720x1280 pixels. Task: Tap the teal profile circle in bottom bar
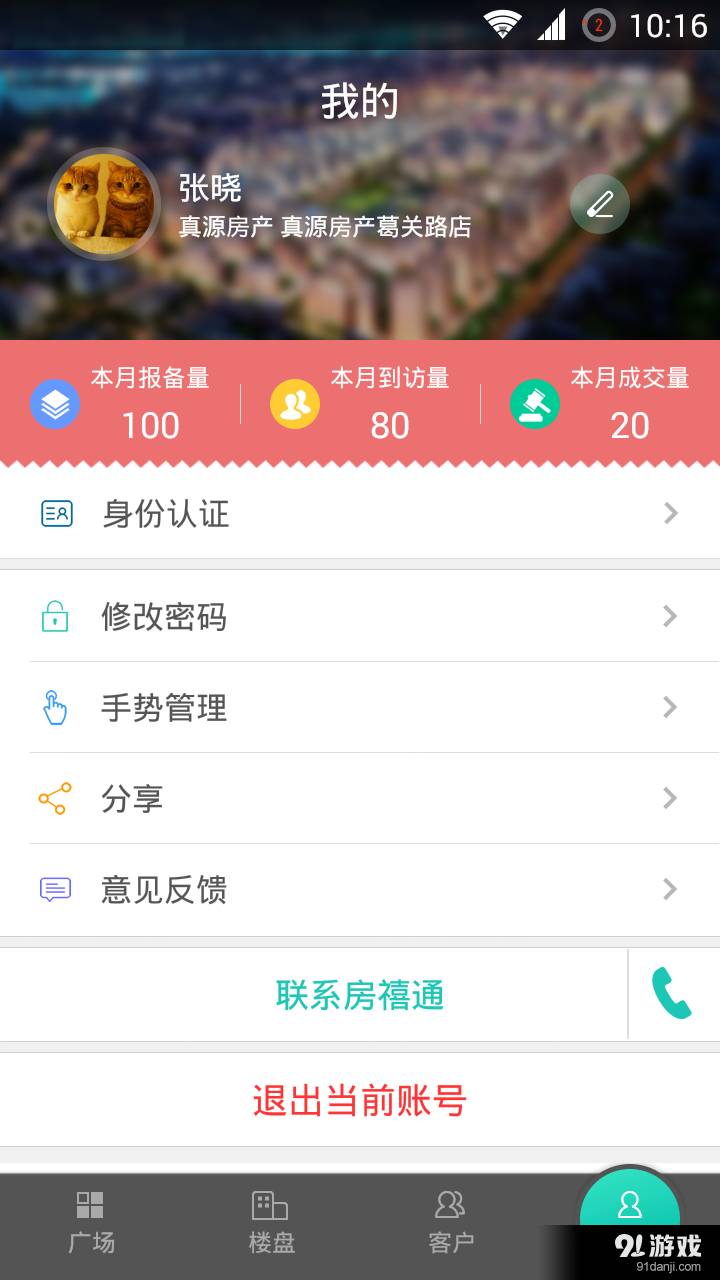pyautogui.click(x=630, y=1213)
